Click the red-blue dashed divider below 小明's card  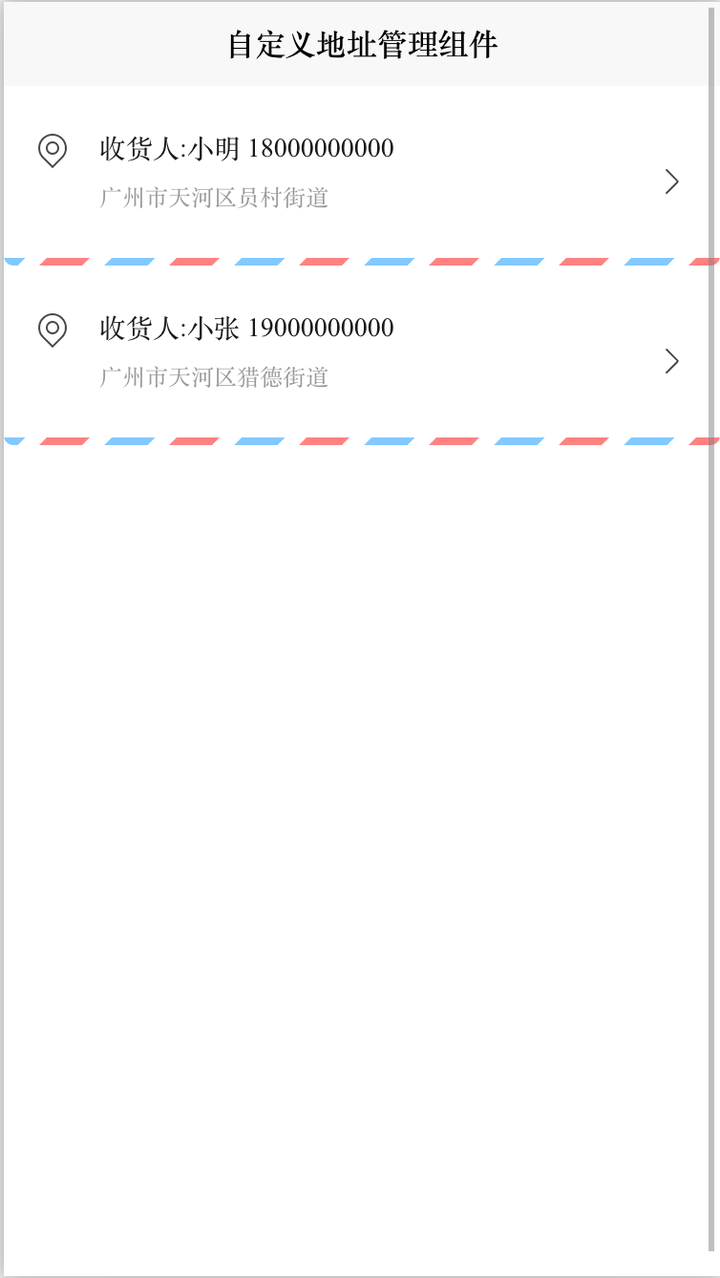coord(360,261)
